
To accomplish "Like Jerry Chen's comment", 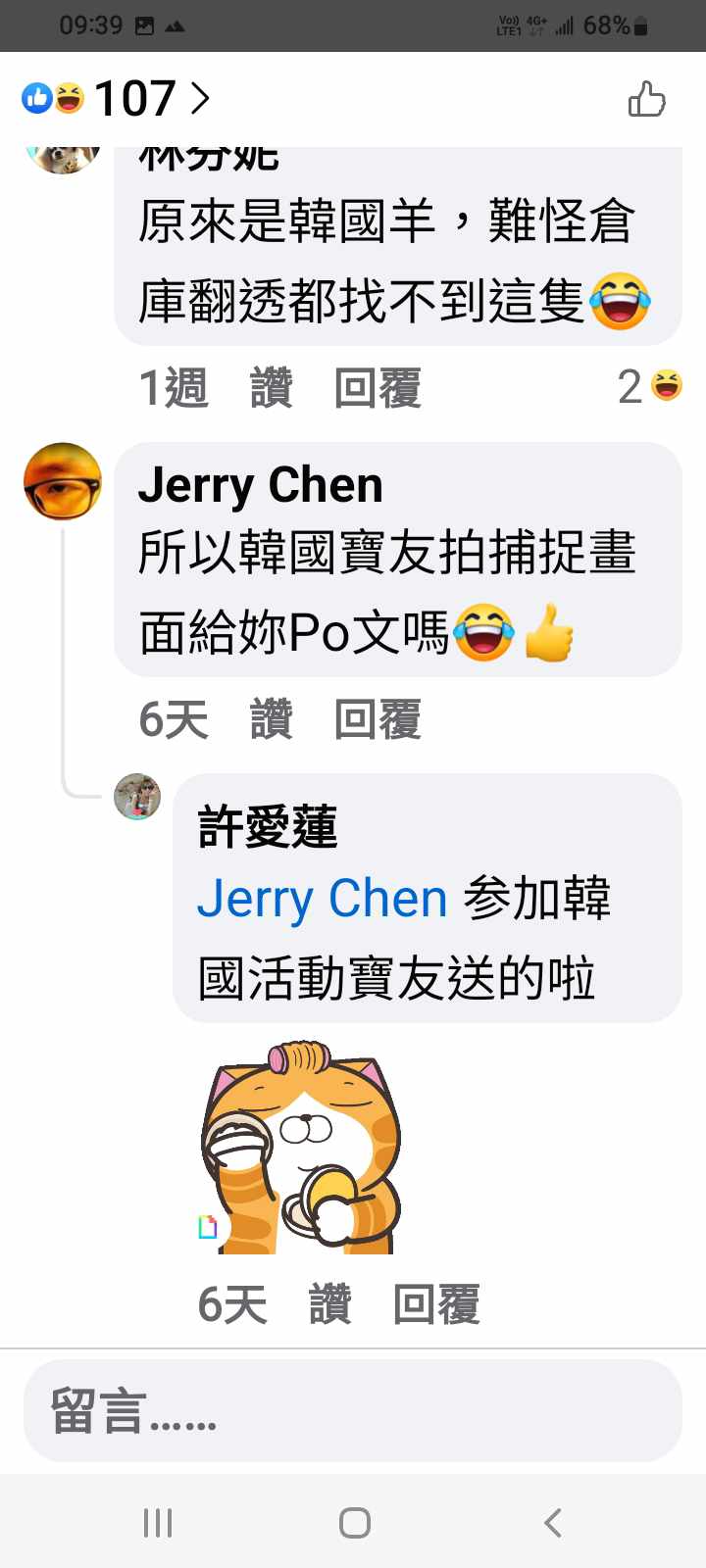I will pyautogui.click(x=271, y=719).
